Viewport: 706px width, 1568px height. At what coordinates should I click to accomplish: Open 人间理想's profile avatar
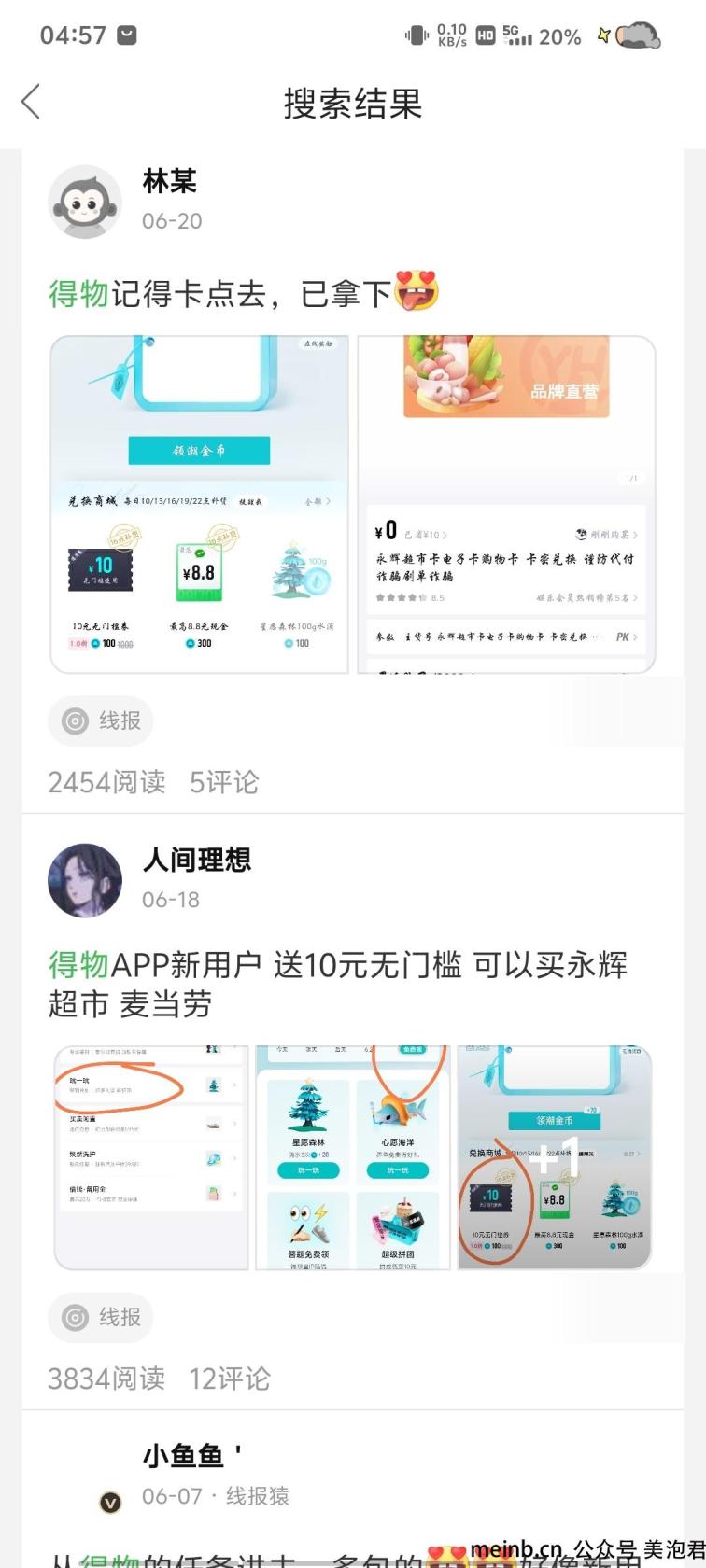[85, 880]
